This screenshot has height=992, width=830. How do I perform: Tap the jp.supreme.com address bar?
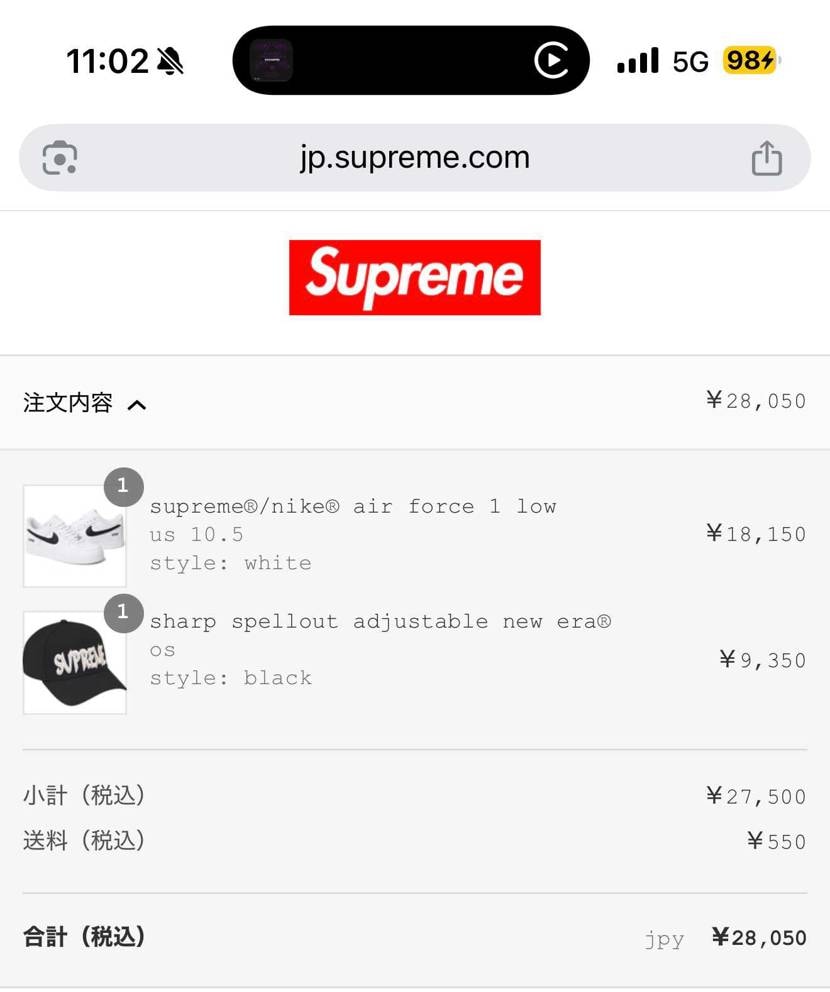coord(414,158)
